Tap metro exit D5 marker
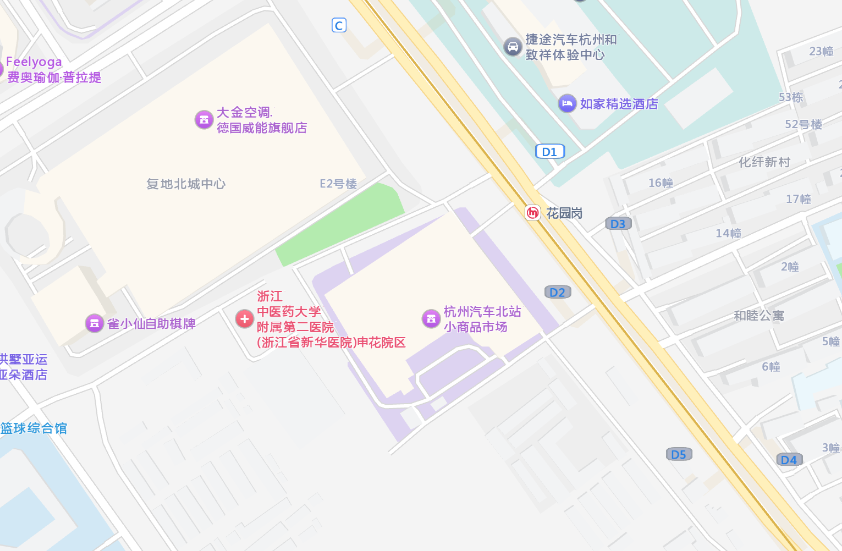This screenshot has width=842, height=551. click(679, 454)
